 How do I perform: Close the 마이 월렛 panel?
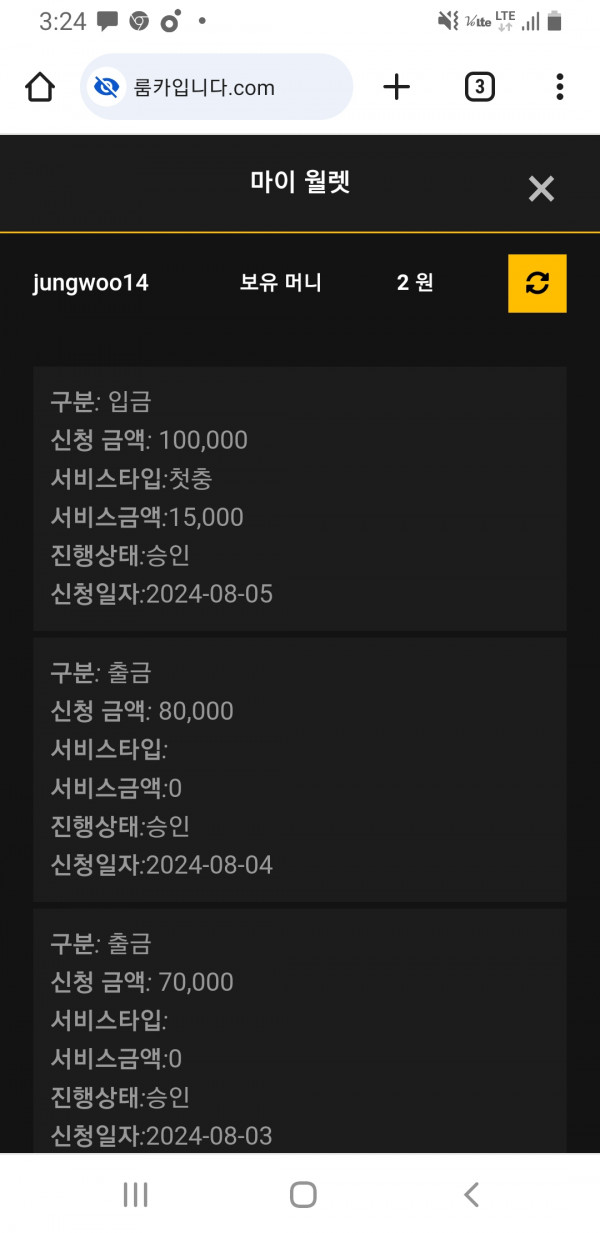[541, 189]
